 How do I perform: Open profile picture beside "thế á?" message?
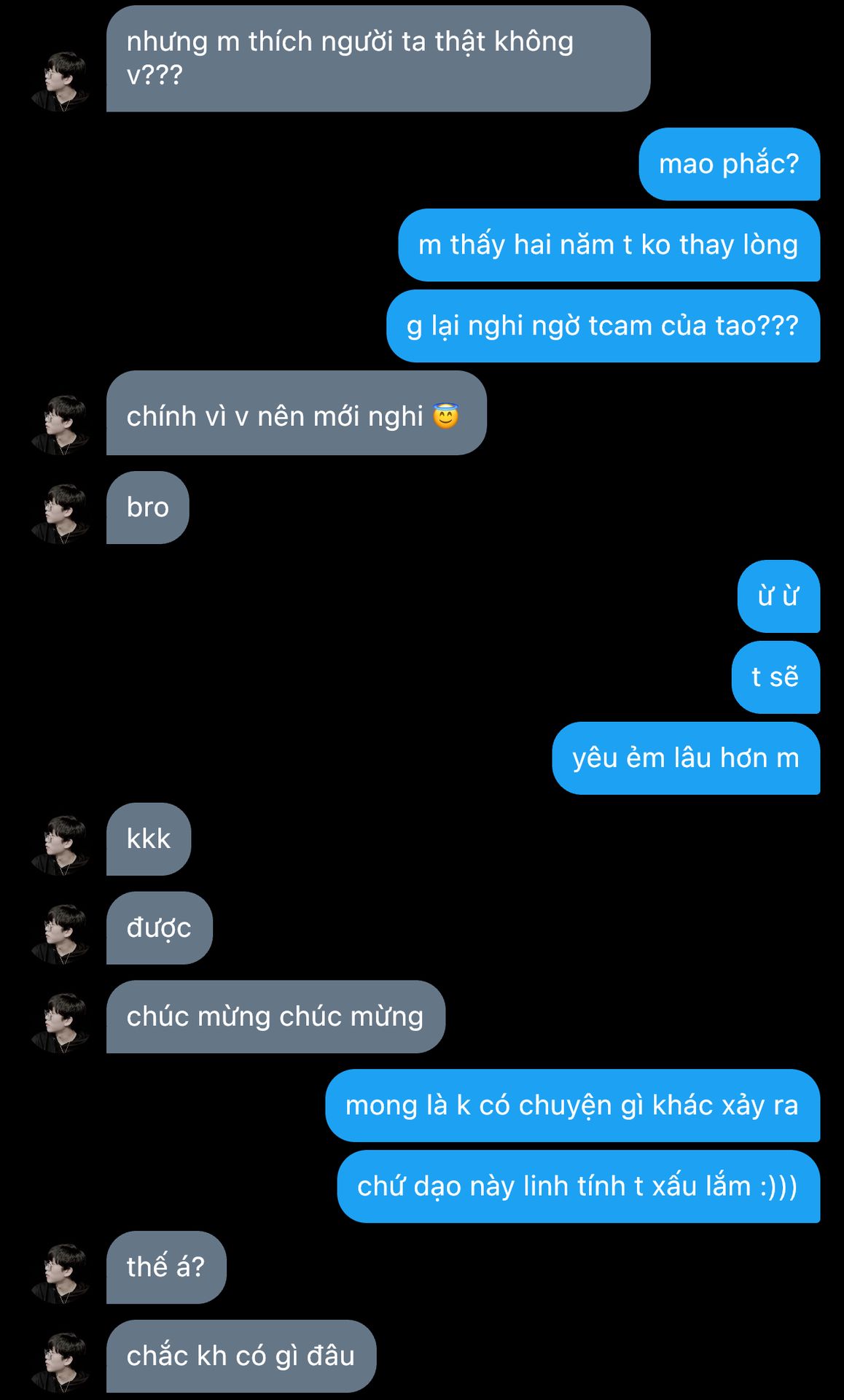(61, 1273)
